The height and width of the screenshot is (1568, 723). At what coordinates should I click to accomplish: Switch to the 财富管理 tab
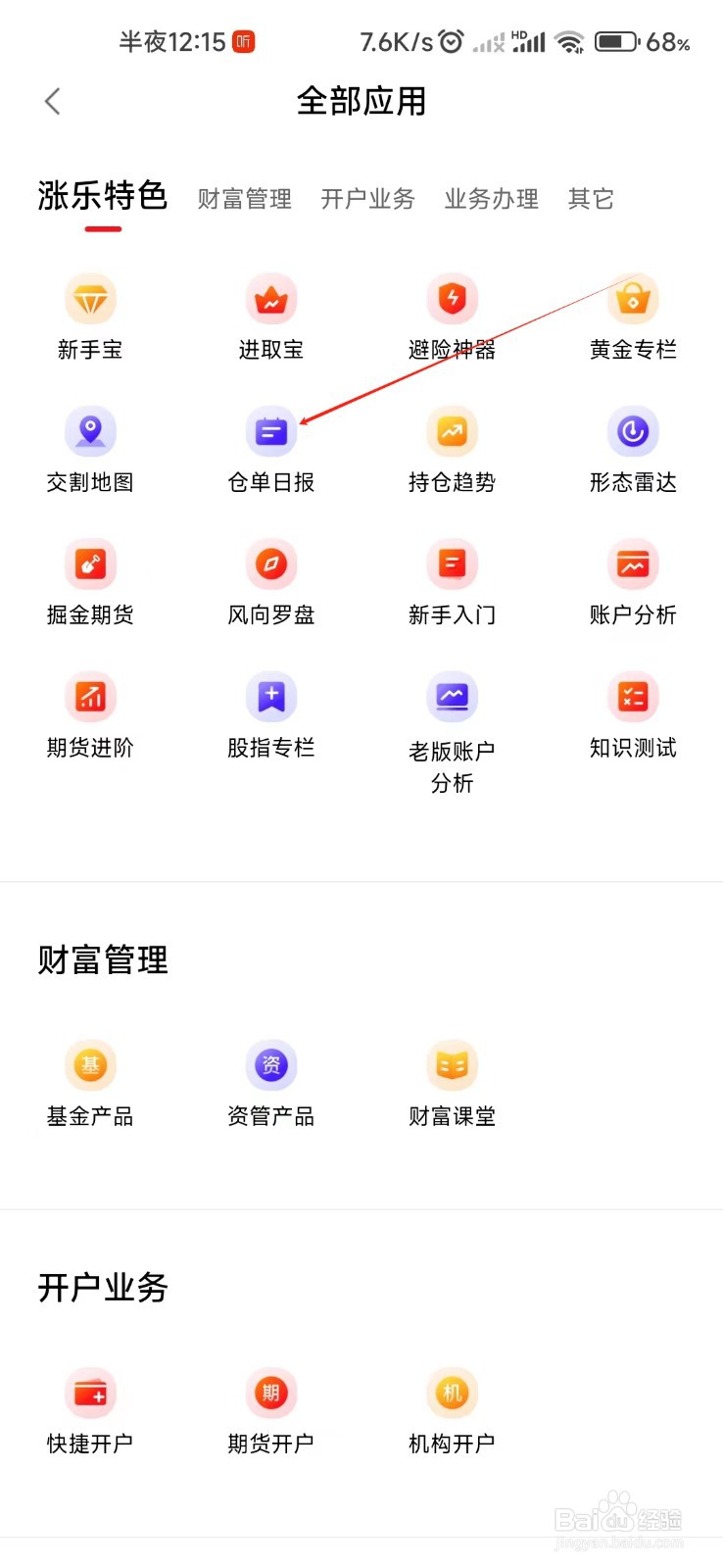[x=244, y=199]
